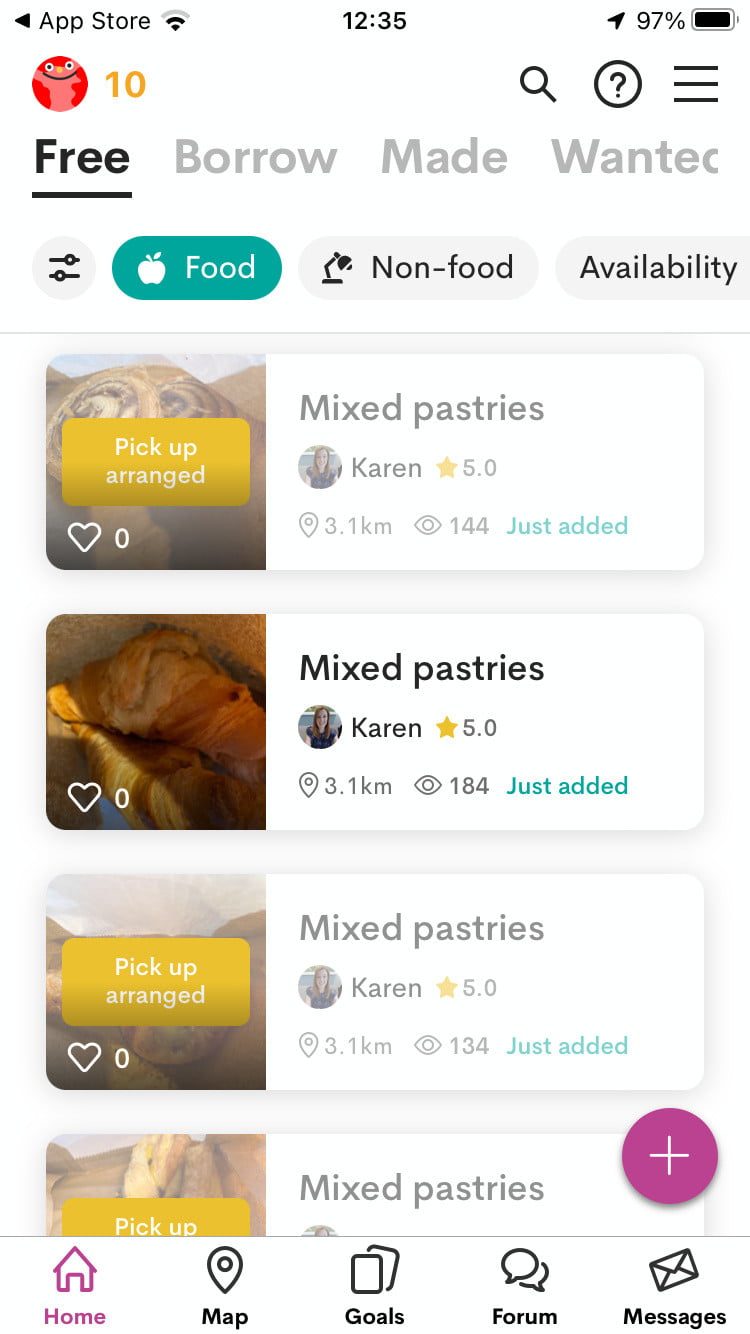This screenshot has width=750, height=1334.
Task: Switch to the Forum tab
Action: [525, 1287]
